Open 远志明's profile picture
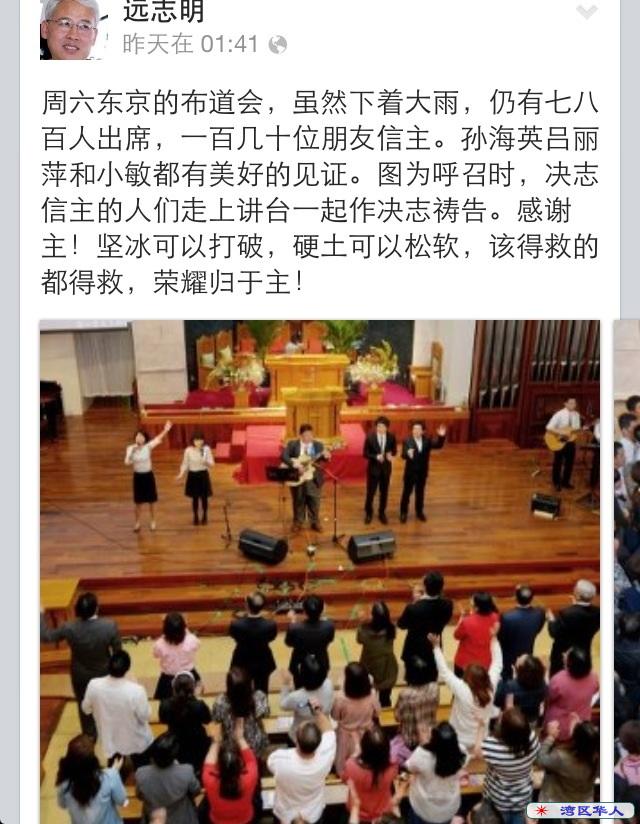The height and width of the screenshot is (824, 640). (70, 28)
